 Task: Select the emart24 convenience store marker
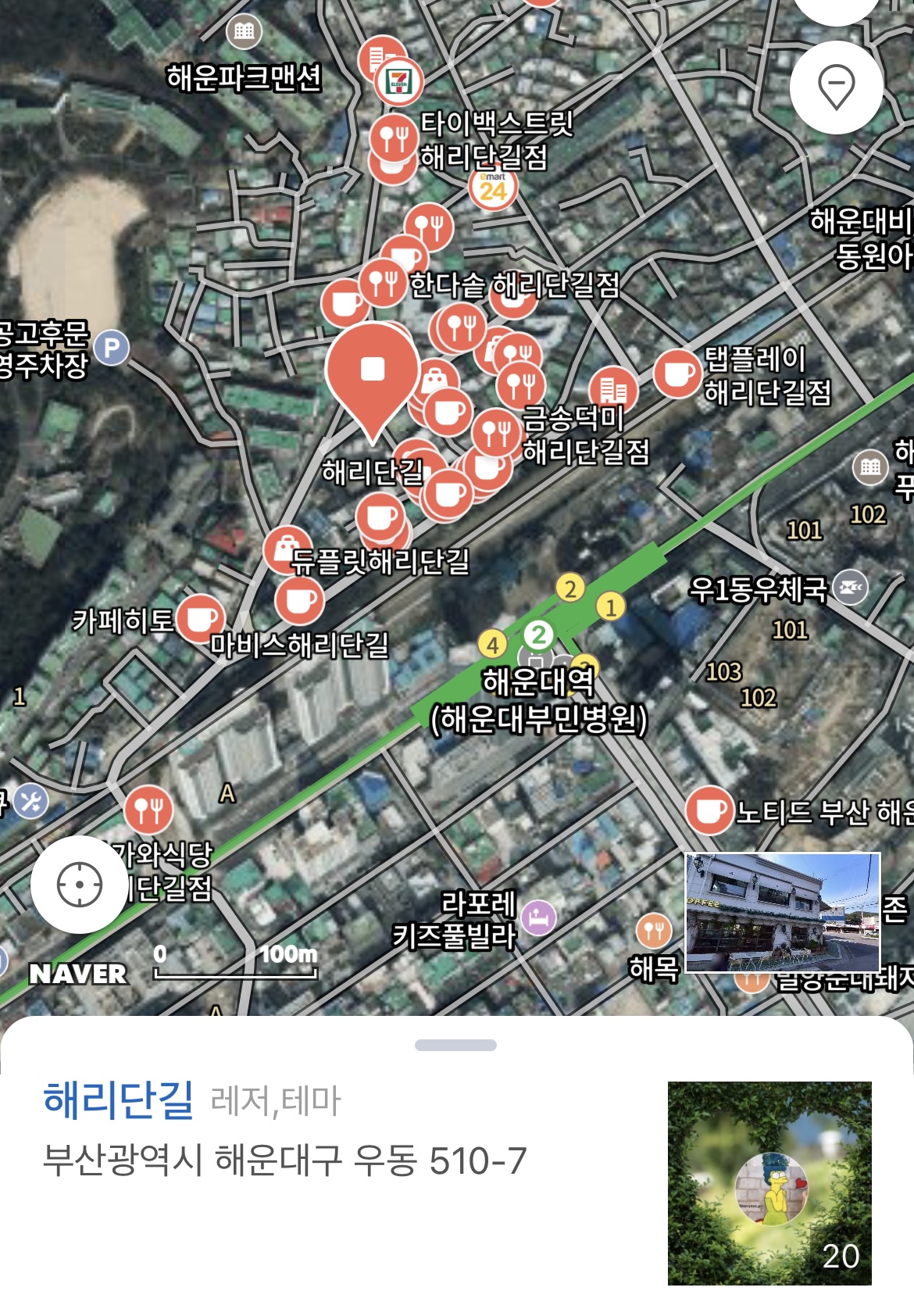click(493, 188)
